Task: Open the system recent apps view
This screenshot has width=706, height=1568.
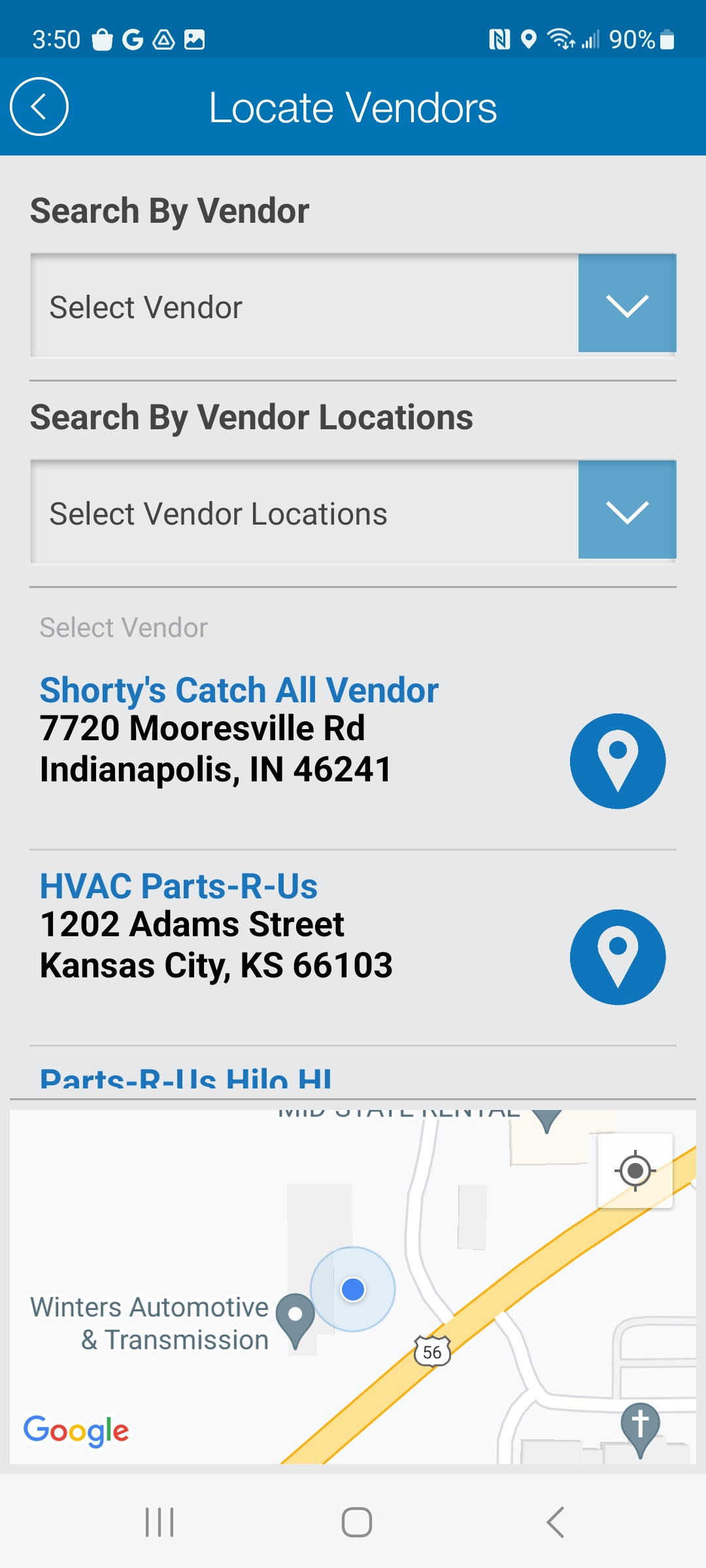Action: pos(160,1522)
